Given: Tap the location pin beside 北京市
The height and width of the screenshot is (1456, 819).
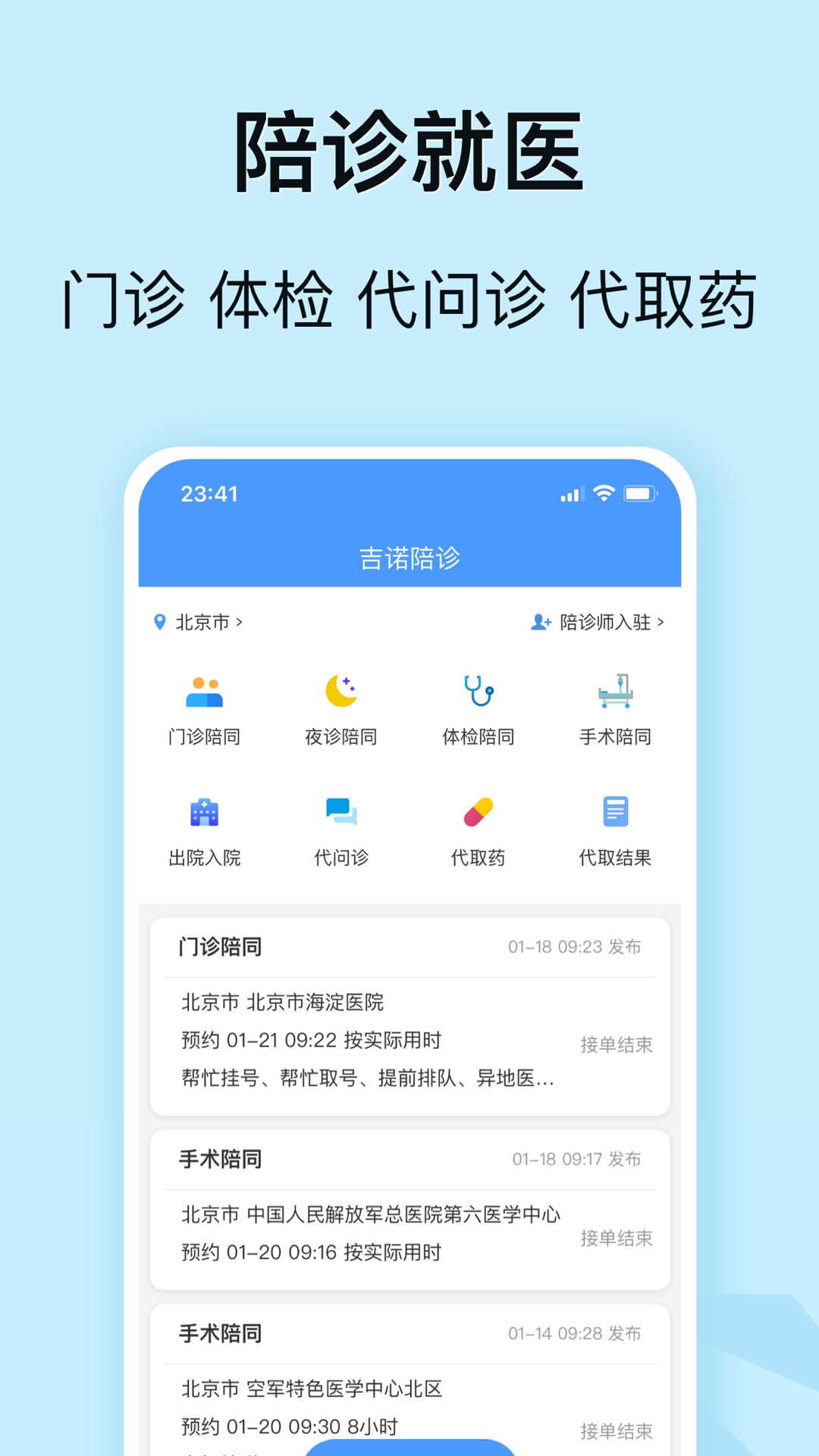Looking at the screenshot, I should (x=158, y=622).
